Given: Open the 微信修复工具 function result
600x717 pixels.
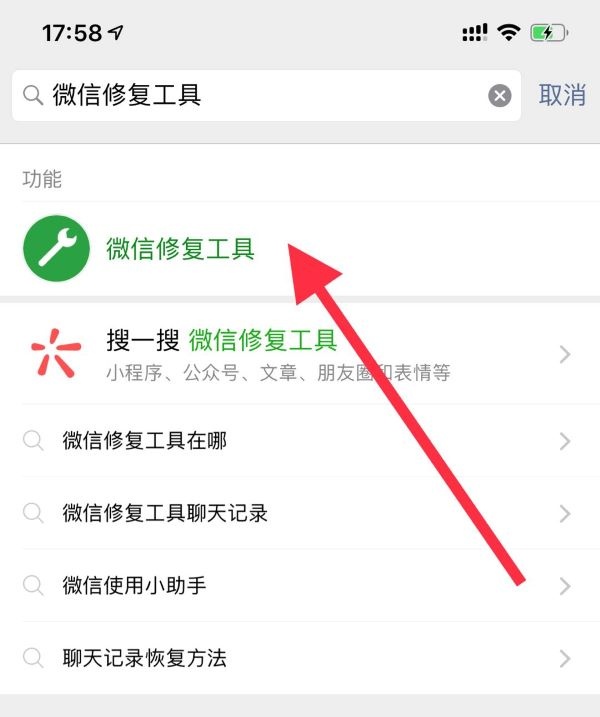Looking at the screenshot, I should click(180, 249).
